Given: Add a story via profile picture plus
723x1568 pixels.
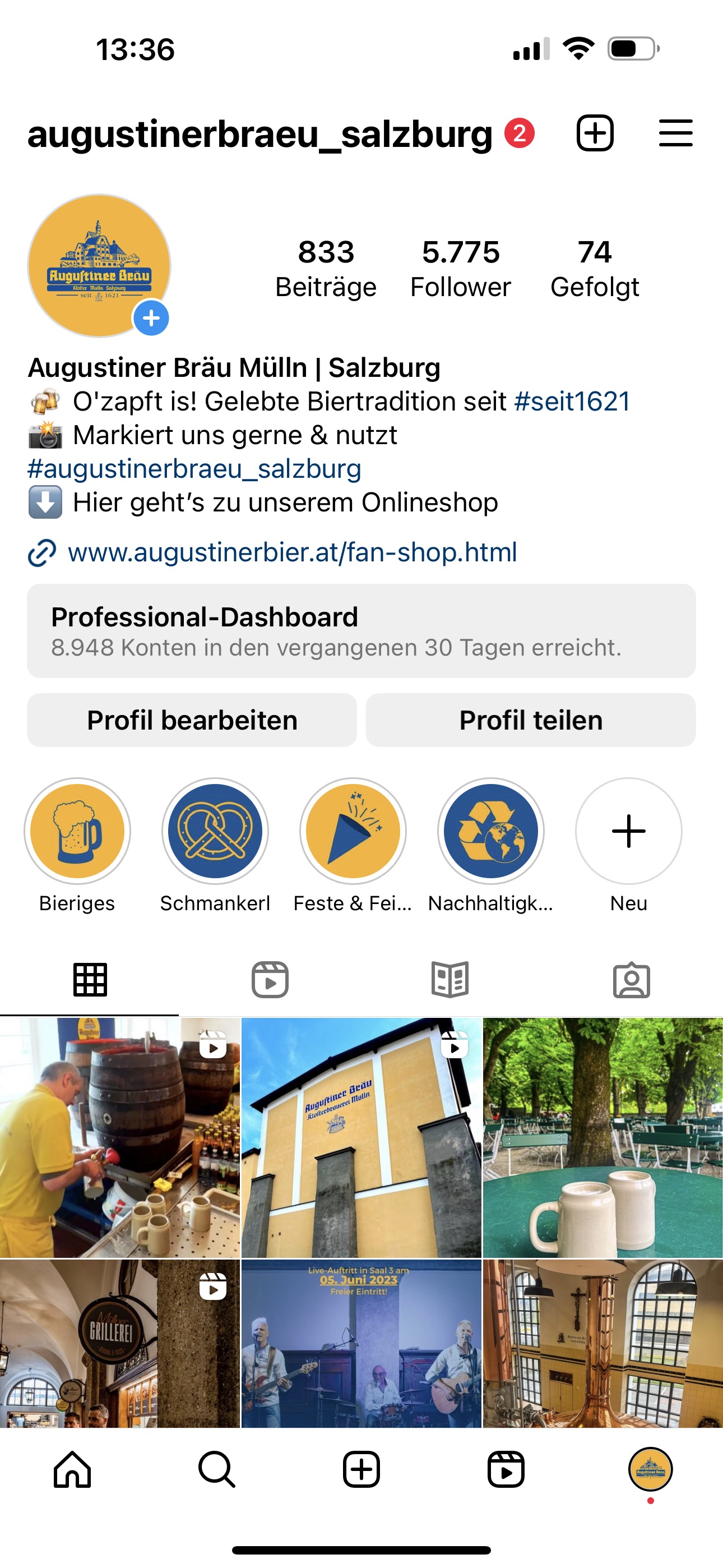Looking at the screenshot, I should point(150,318).
